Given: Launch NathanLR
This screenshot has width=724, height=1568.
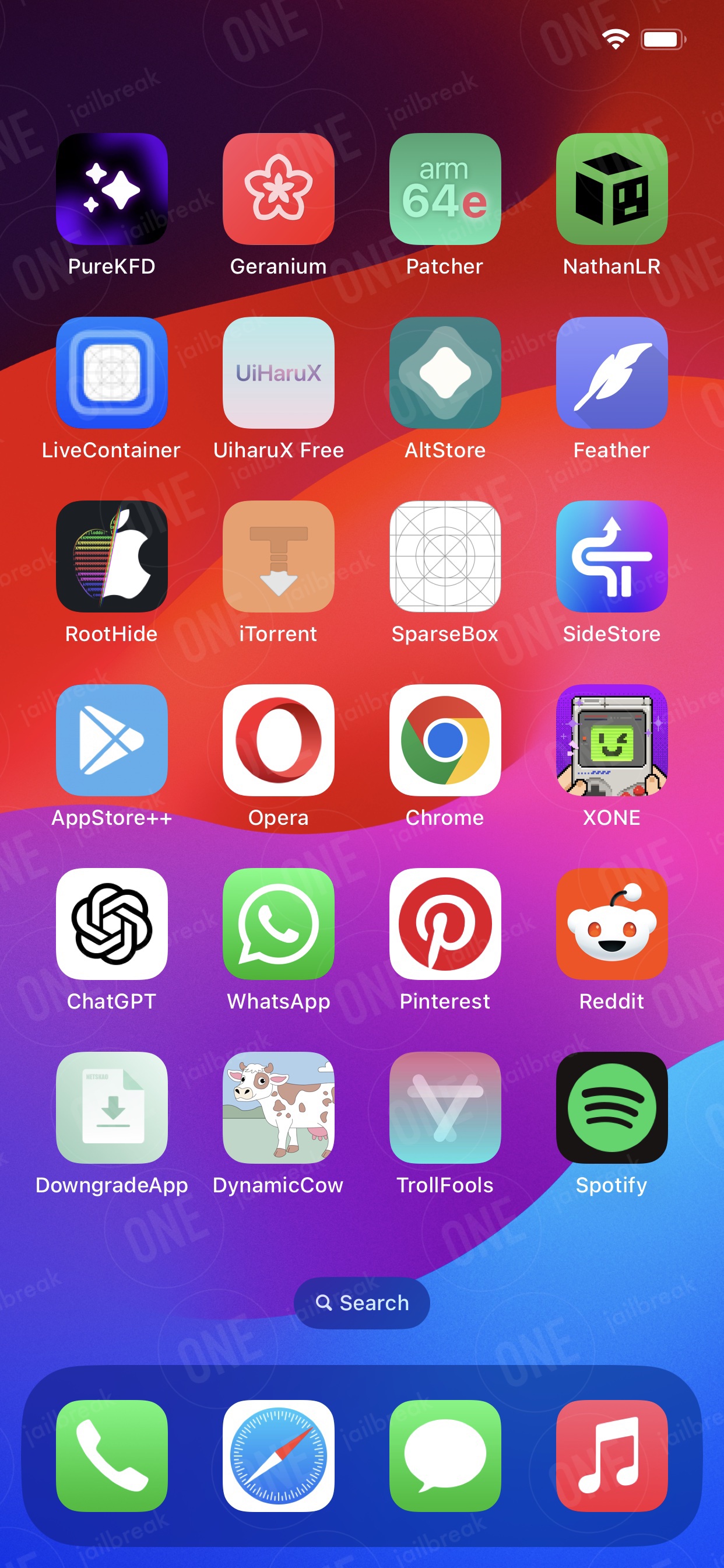Looking at the screenshot, I should pyautogui.click(x=612, y=188).
